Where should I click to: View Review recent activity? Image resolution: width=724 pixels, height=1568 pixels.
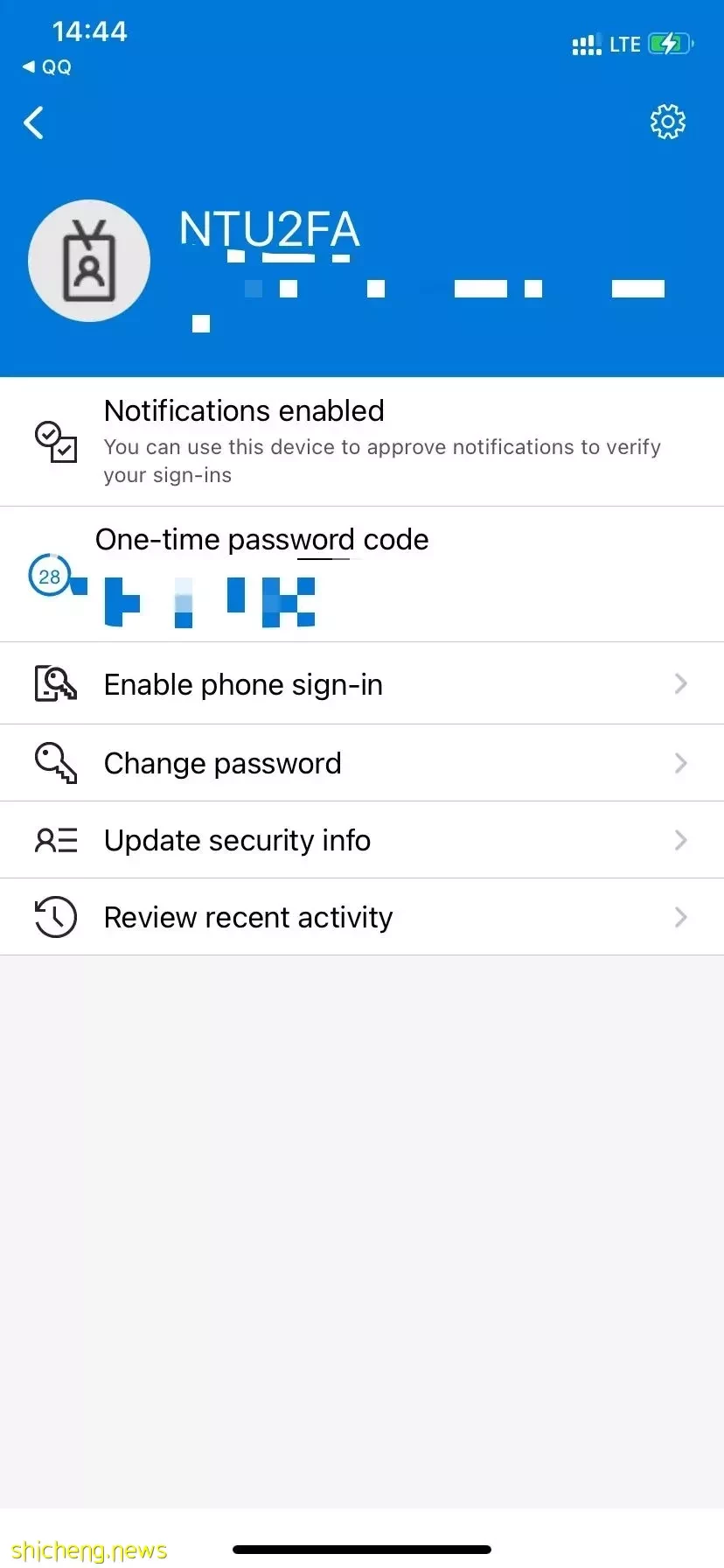pos(362,917)
